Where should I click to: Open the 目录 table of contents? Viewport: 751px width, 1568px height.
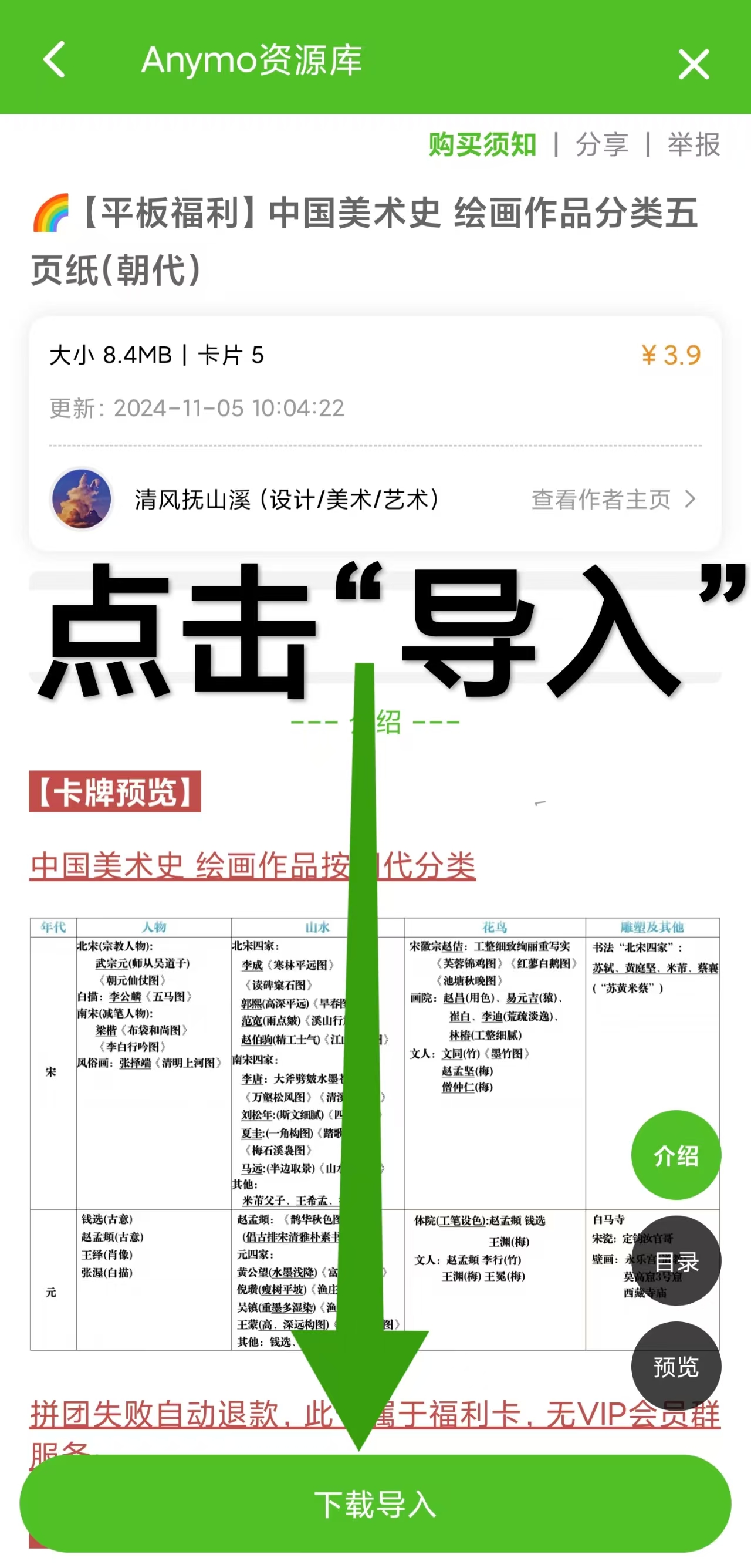(x=675, y=1261)
